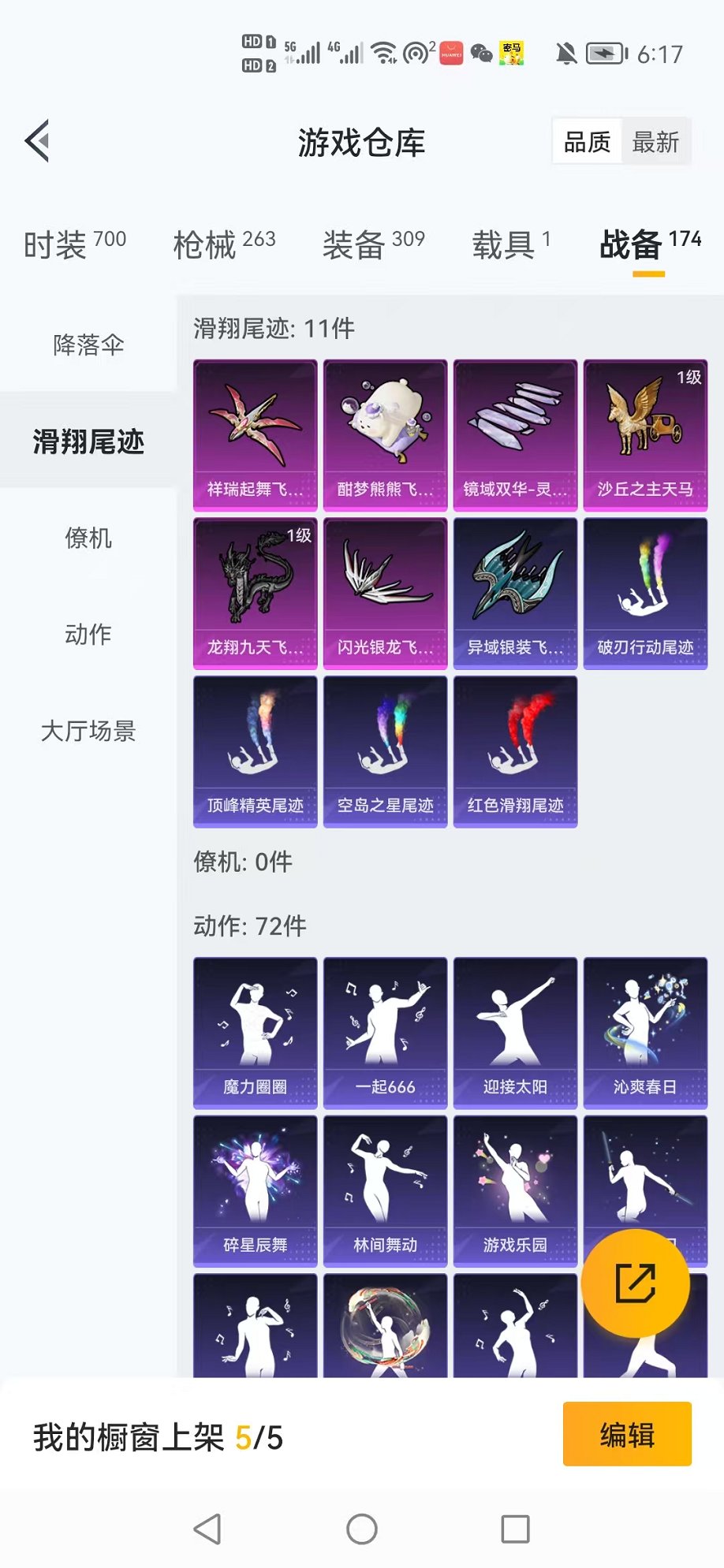
Task: Switch to the 时装 tab
Action: [x=75, y=244]
